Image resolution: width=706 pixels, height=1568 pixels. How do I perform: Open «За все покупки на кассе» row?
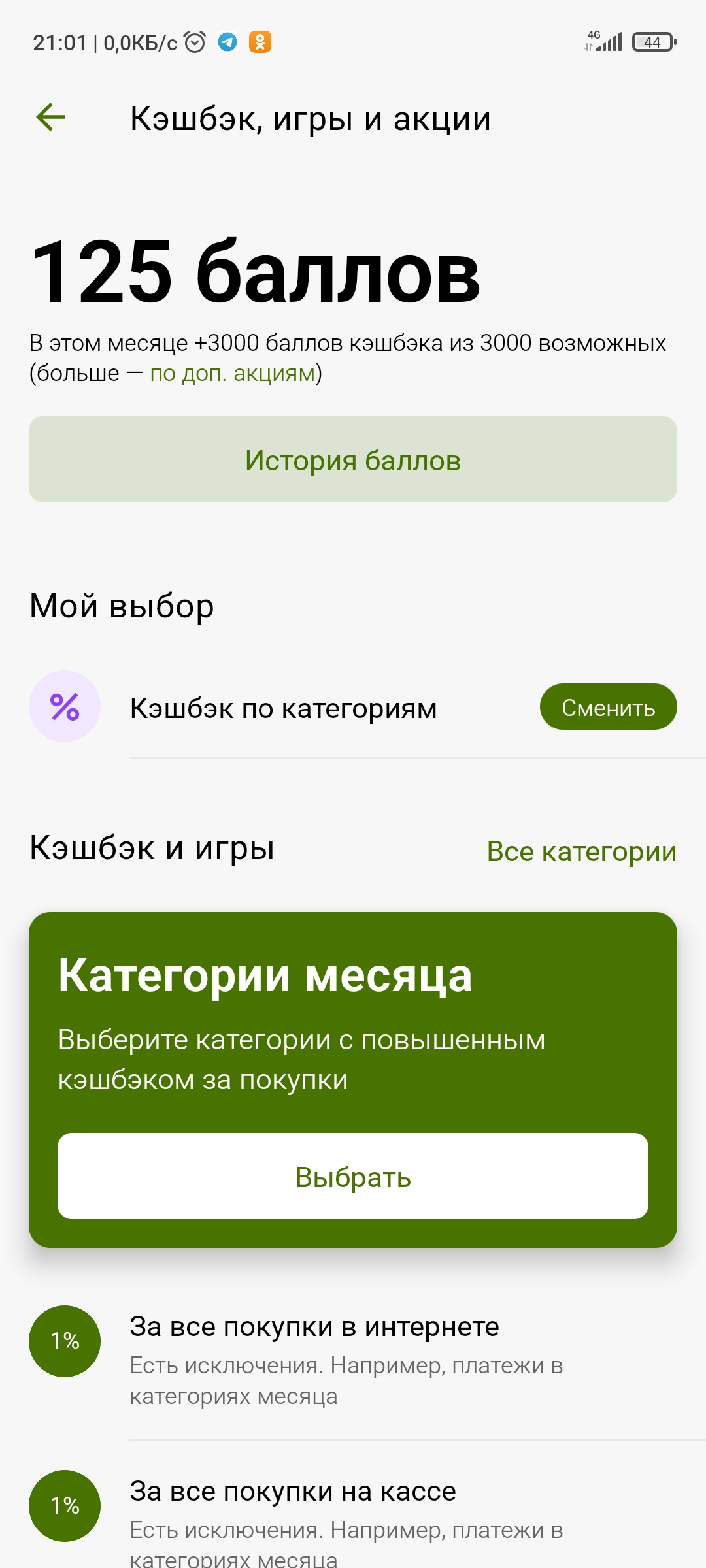coord(353,1514)
